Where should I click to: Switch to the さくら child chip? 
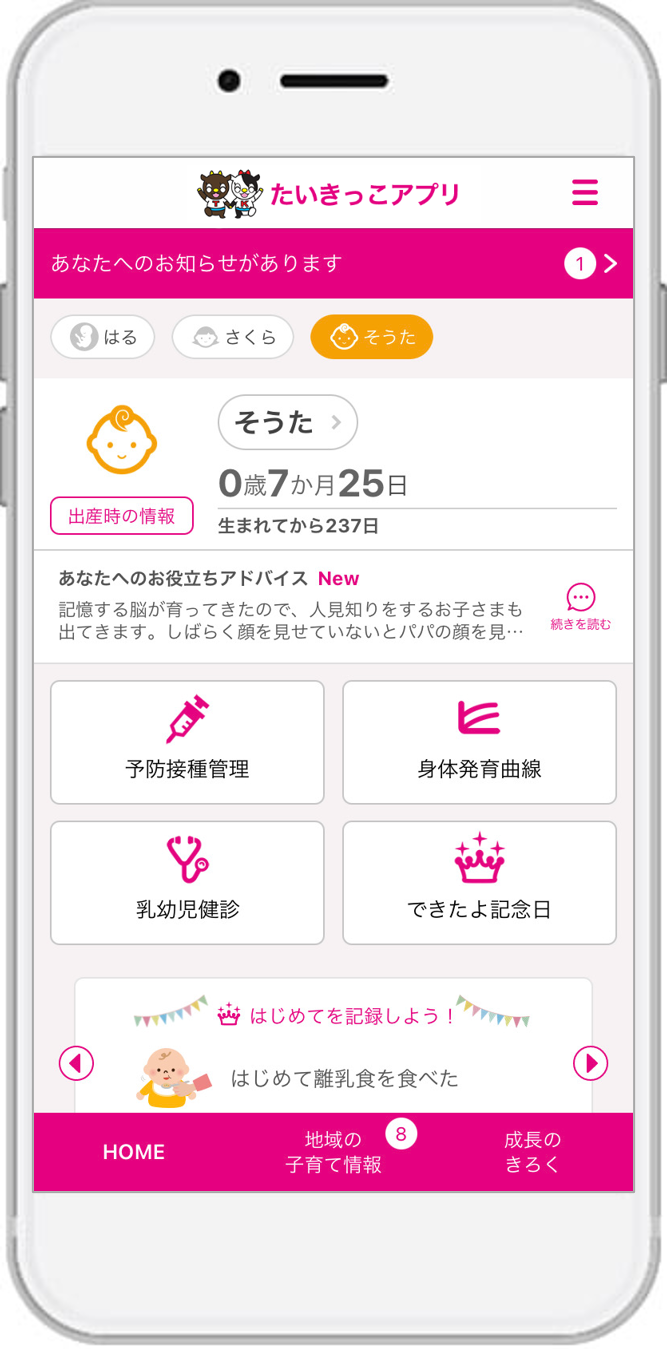pyautogui.click(x=232, y=337)
